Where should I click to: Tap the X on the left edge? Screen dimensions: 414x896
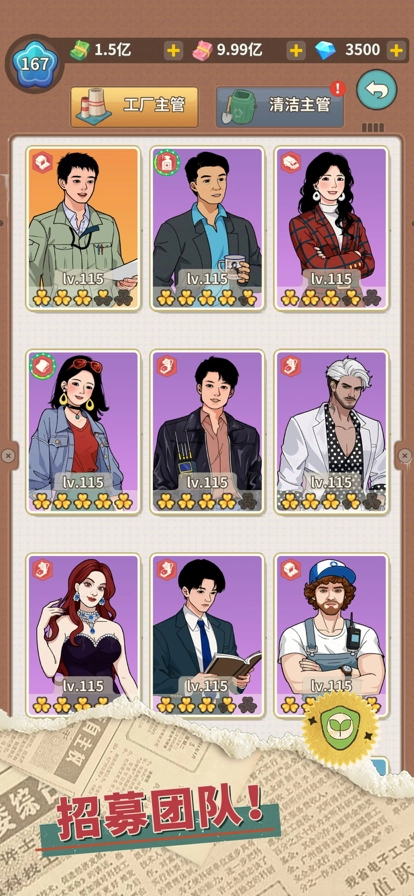pos(7,456)
